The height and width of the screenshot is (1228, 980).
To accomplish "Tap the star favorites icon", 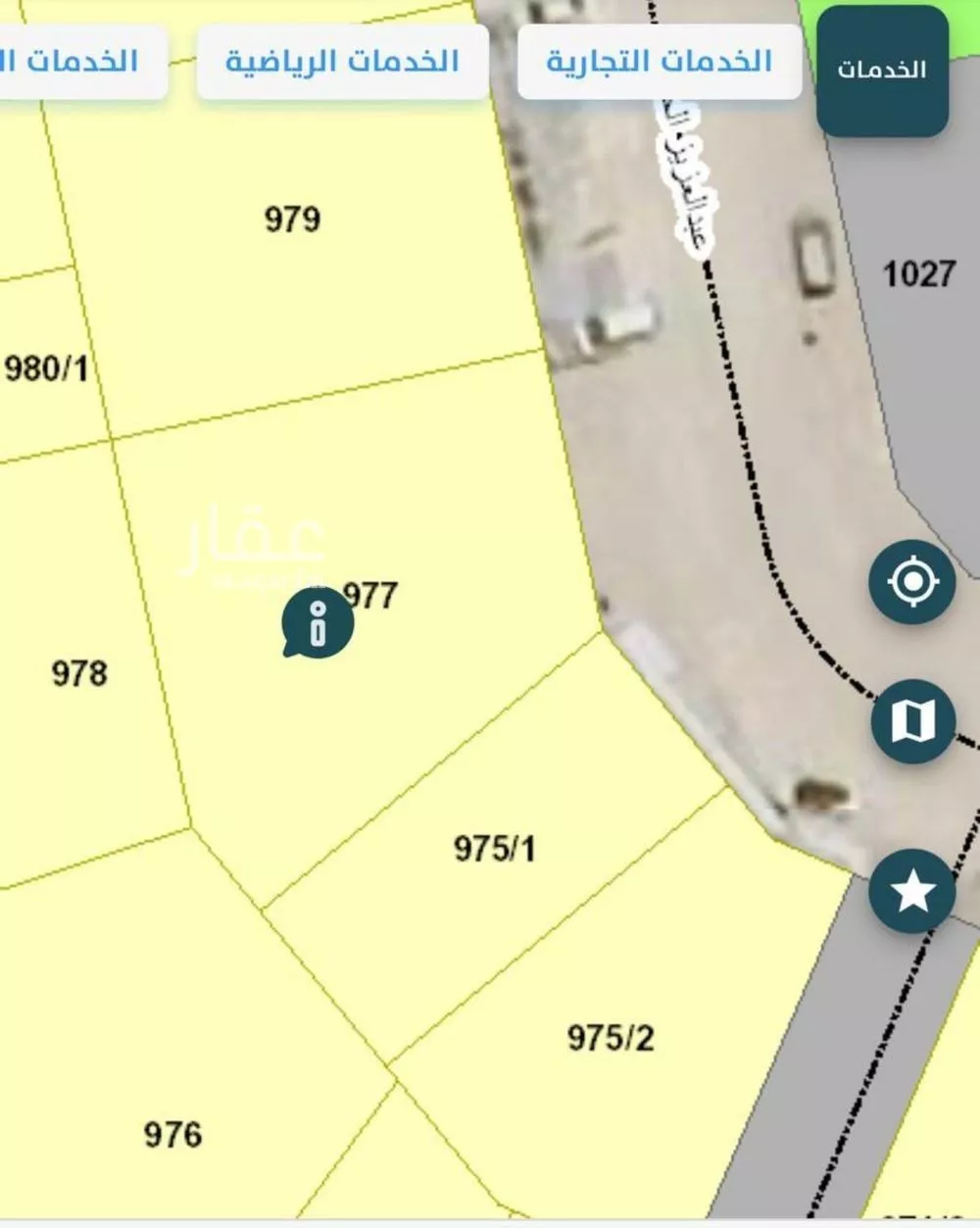I will click(912, 891).
